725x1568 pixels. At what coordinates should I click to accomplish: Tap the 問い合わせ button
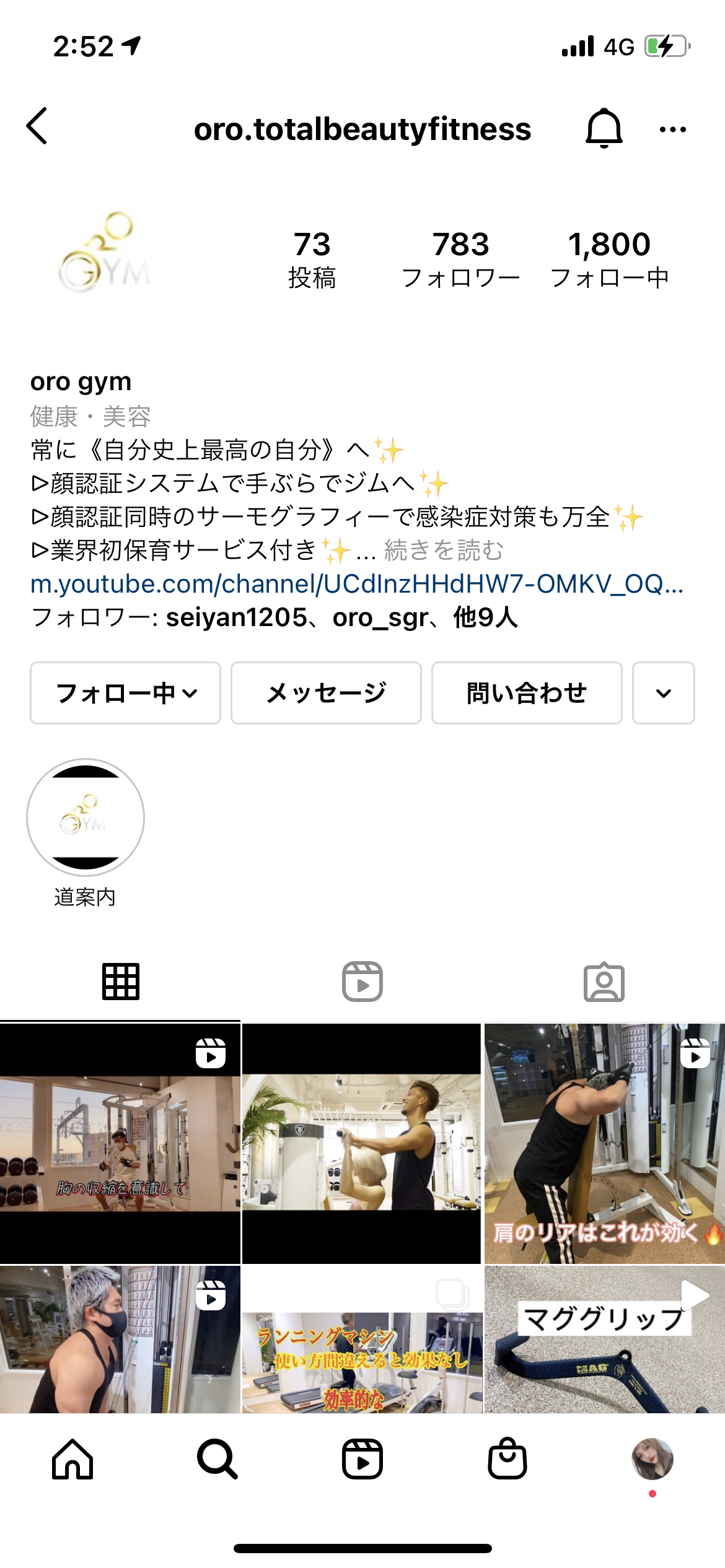pos(527,693)
